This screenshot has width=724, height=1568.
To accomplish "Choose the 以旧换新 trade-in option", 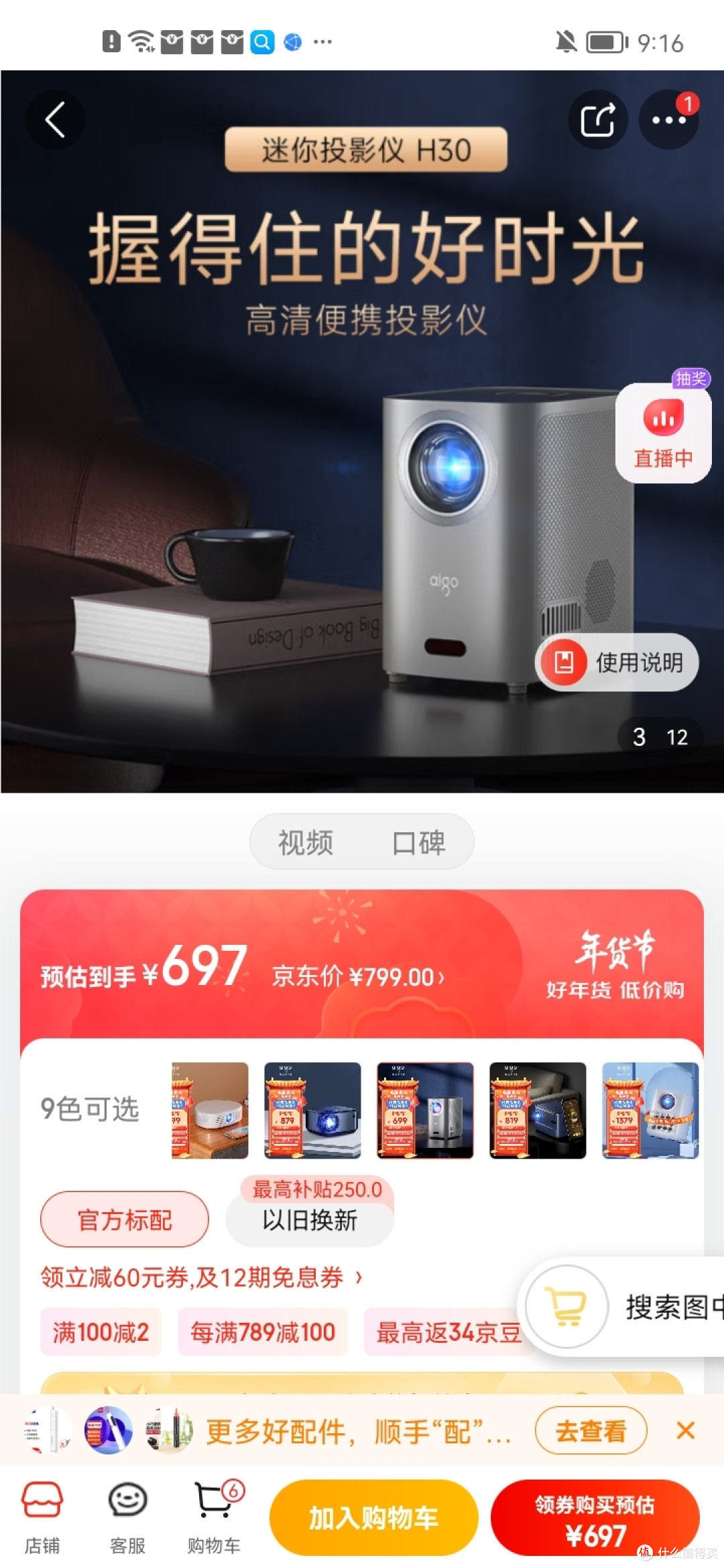I will pos(308,1221).
